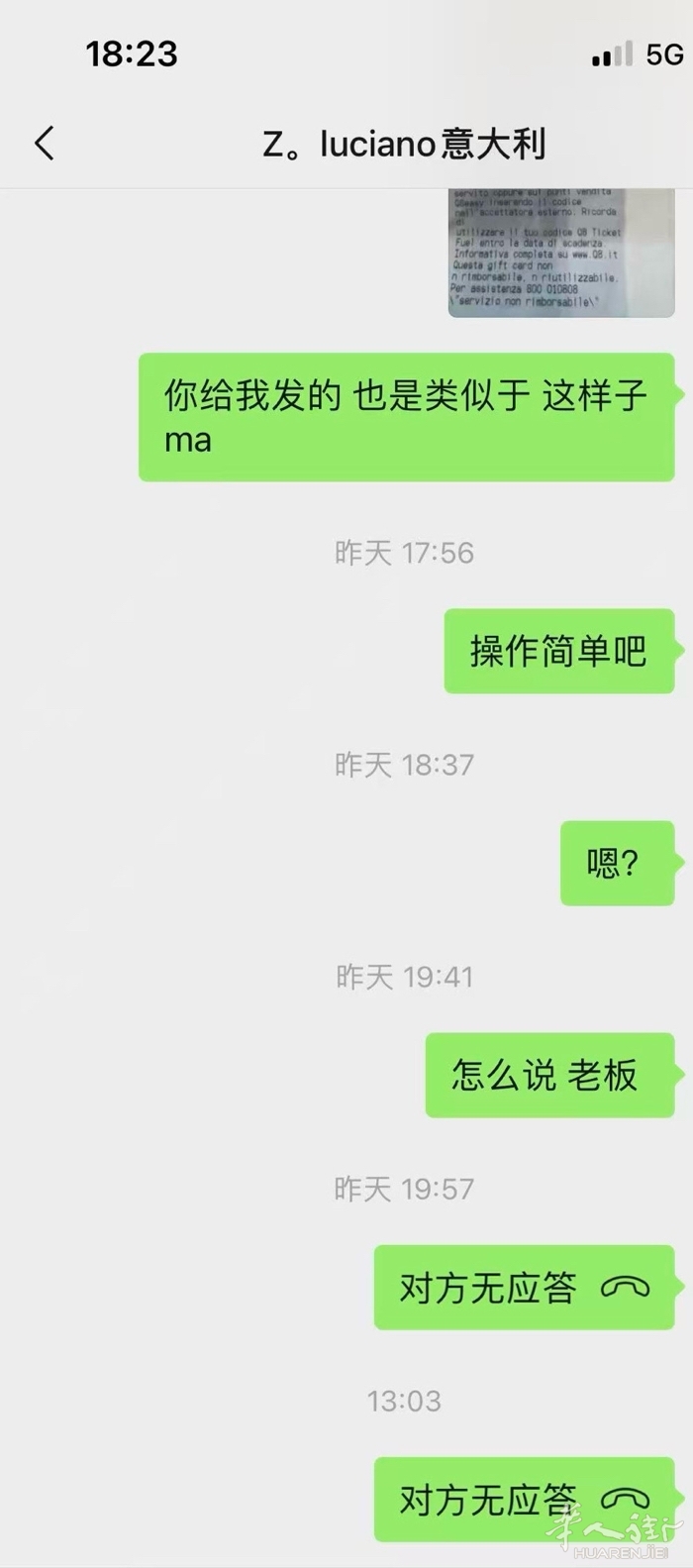693x1568 pixels.
Task: Go back from the luciano chat
Action: [45, 144]
